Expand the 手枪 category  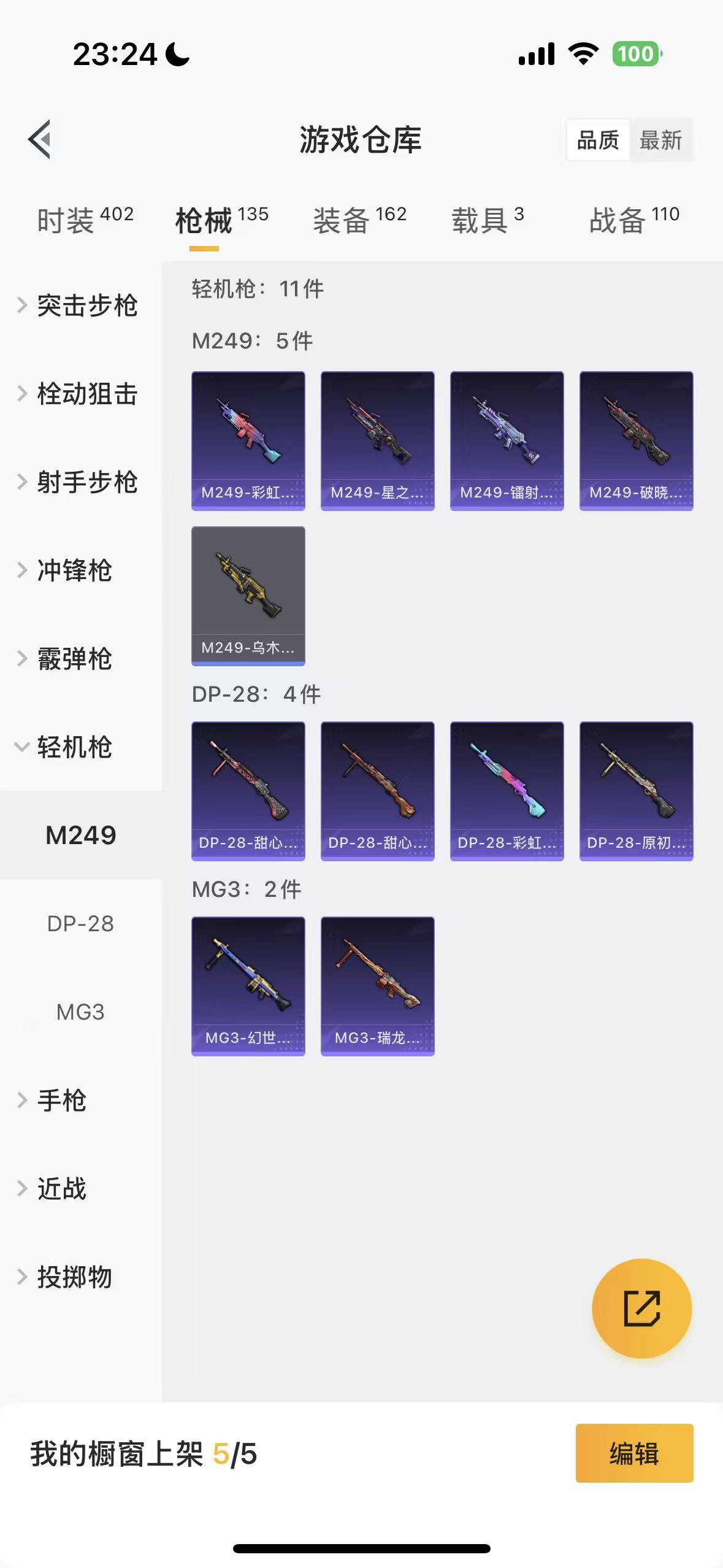coord(61,1100)
